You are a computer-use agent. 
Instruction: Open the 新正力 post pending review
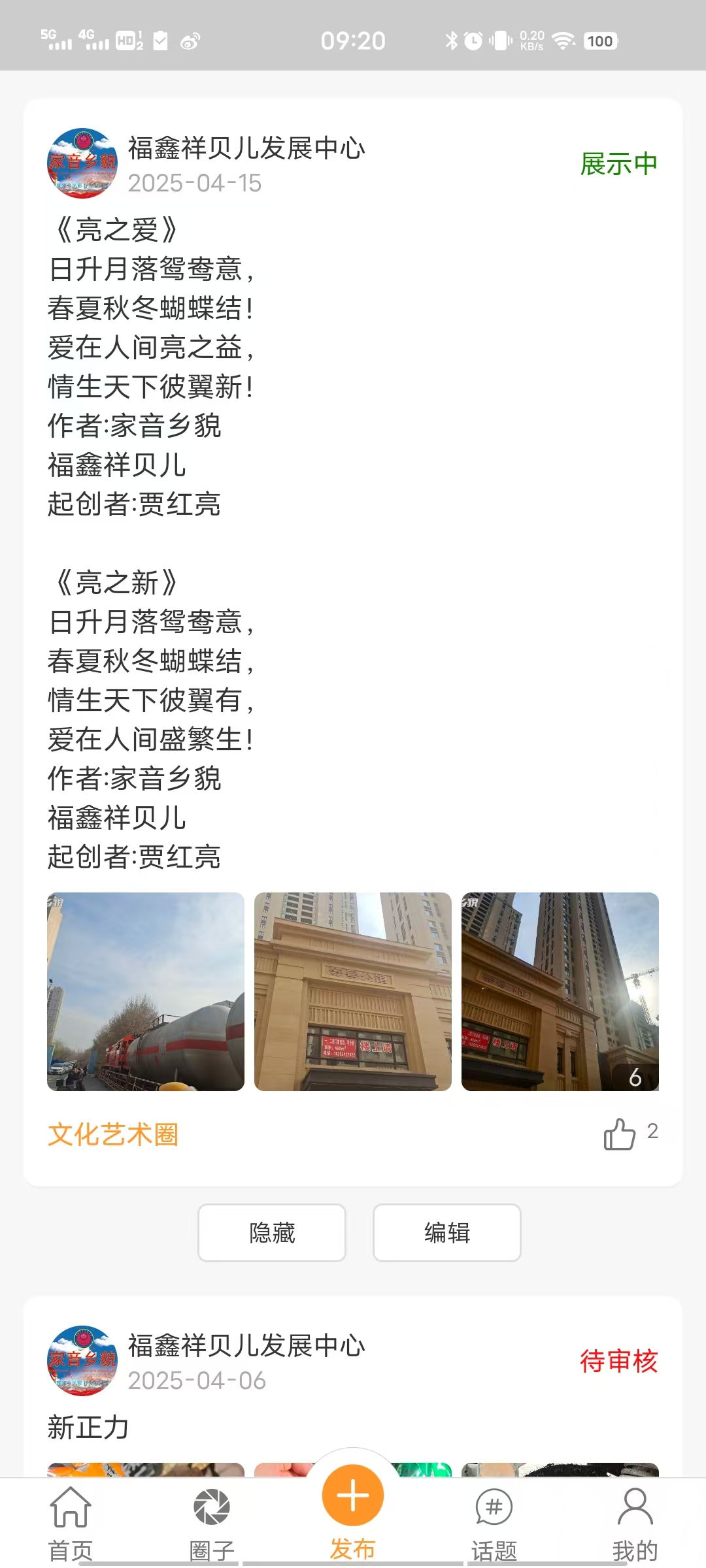point(88,1428)
